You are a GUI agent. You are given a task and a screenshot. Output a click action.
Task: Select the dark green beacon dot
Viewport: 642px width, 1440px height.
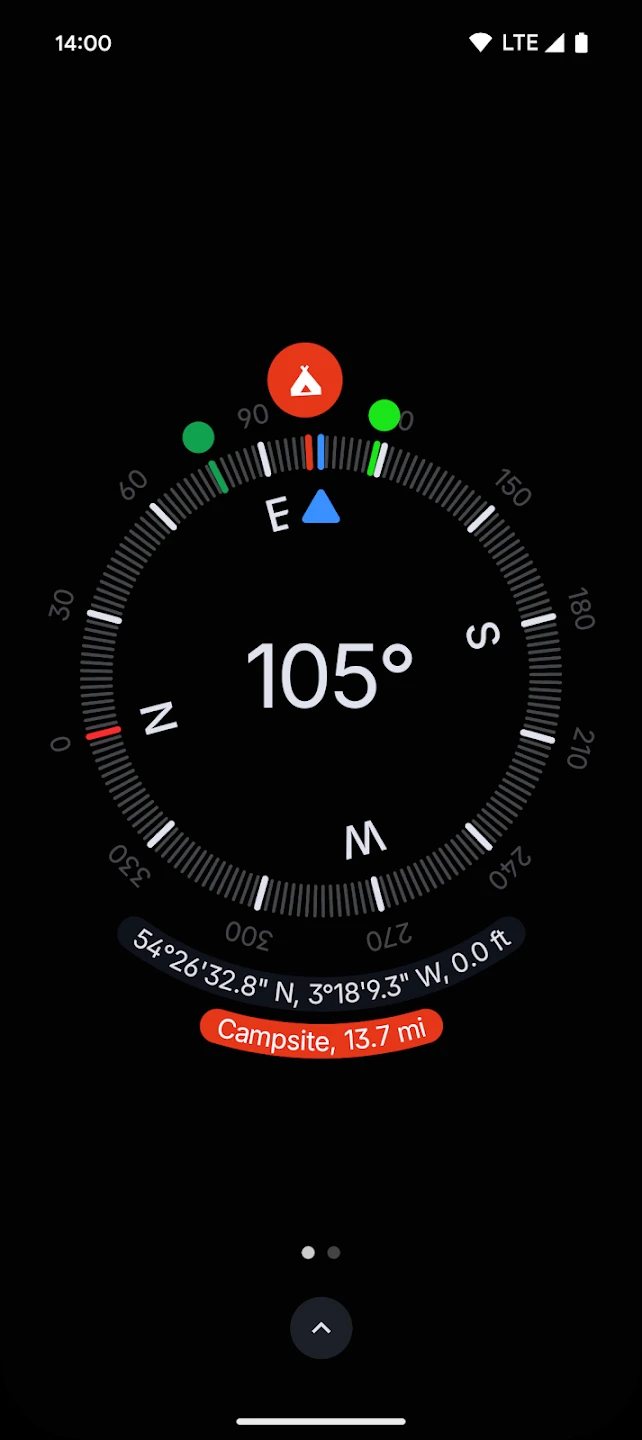198,437
